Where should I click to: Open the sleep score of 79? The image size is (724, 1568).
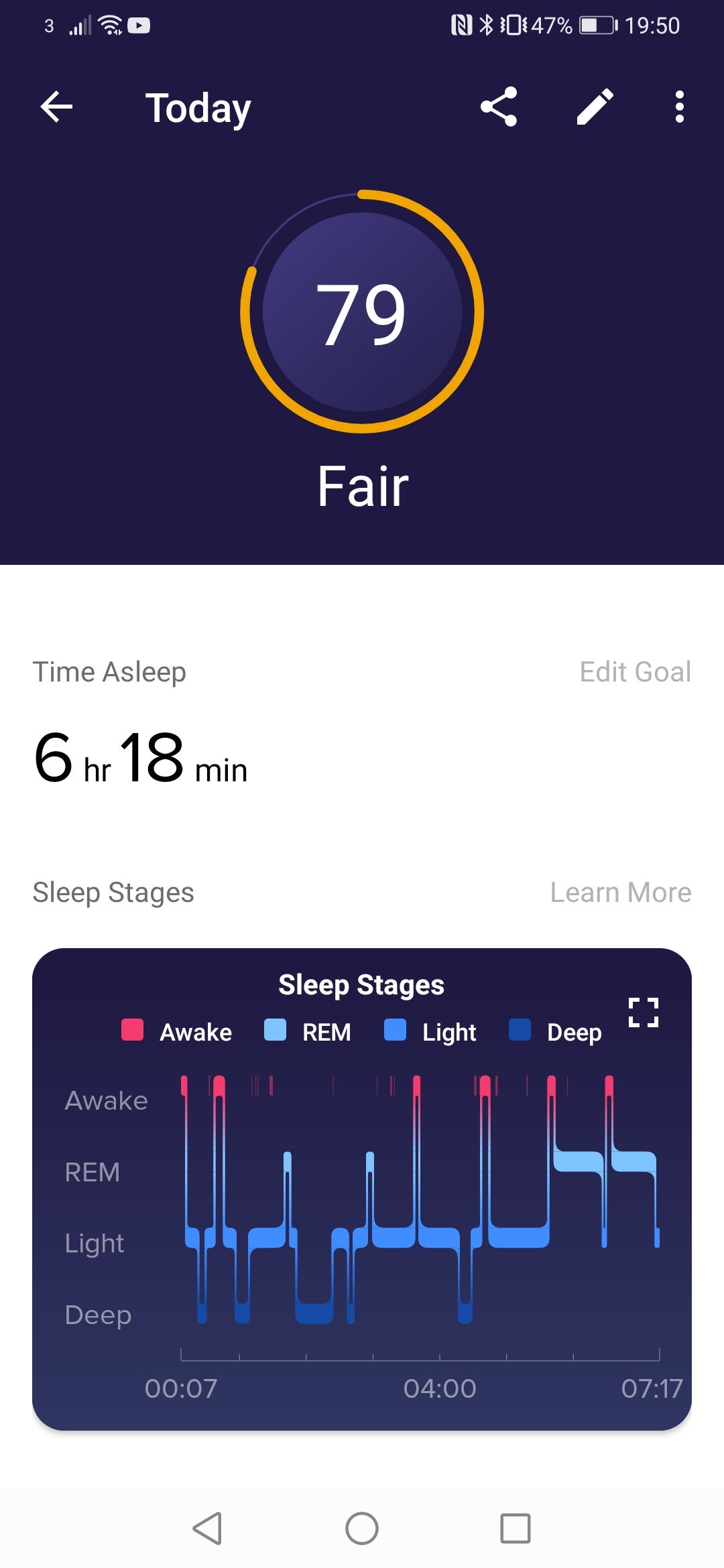(x=362, y=312)
